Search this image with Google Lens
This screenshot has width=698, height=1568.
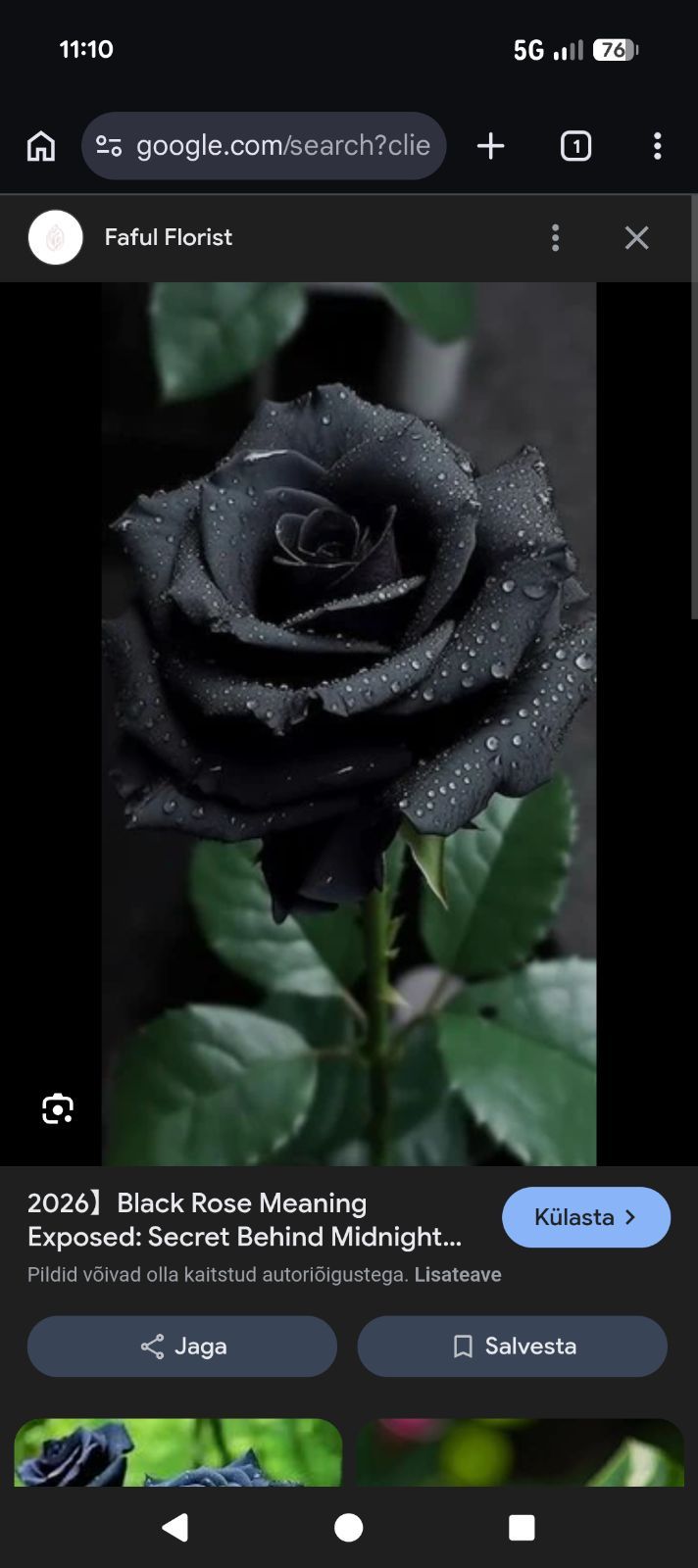pos(58,1108)
